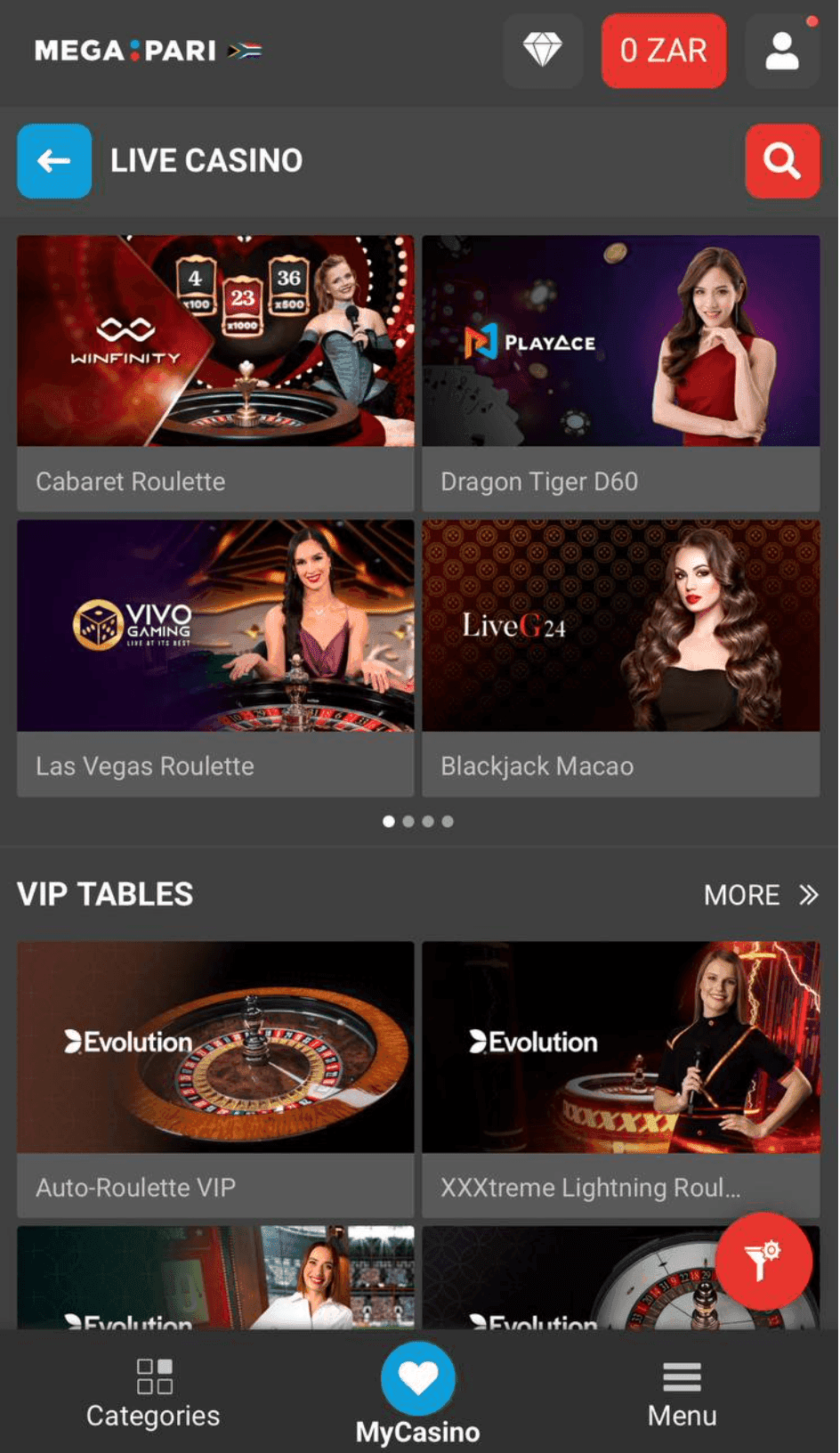Open MyCasino favorites via heart icon
Screen dimensions: 840x1453
coord(419,1377)
